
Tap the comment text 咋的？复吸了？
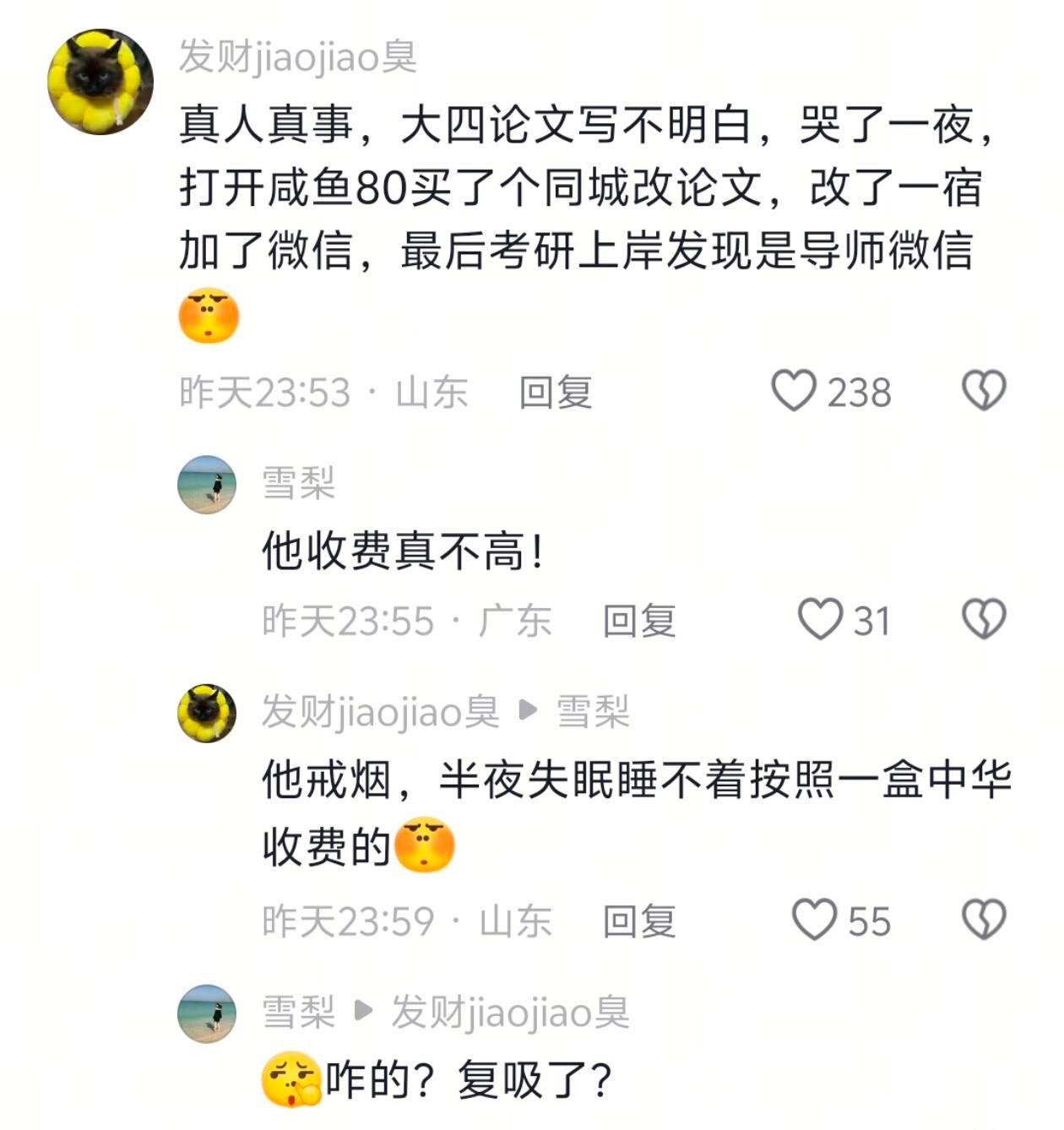click(473, 1091)
